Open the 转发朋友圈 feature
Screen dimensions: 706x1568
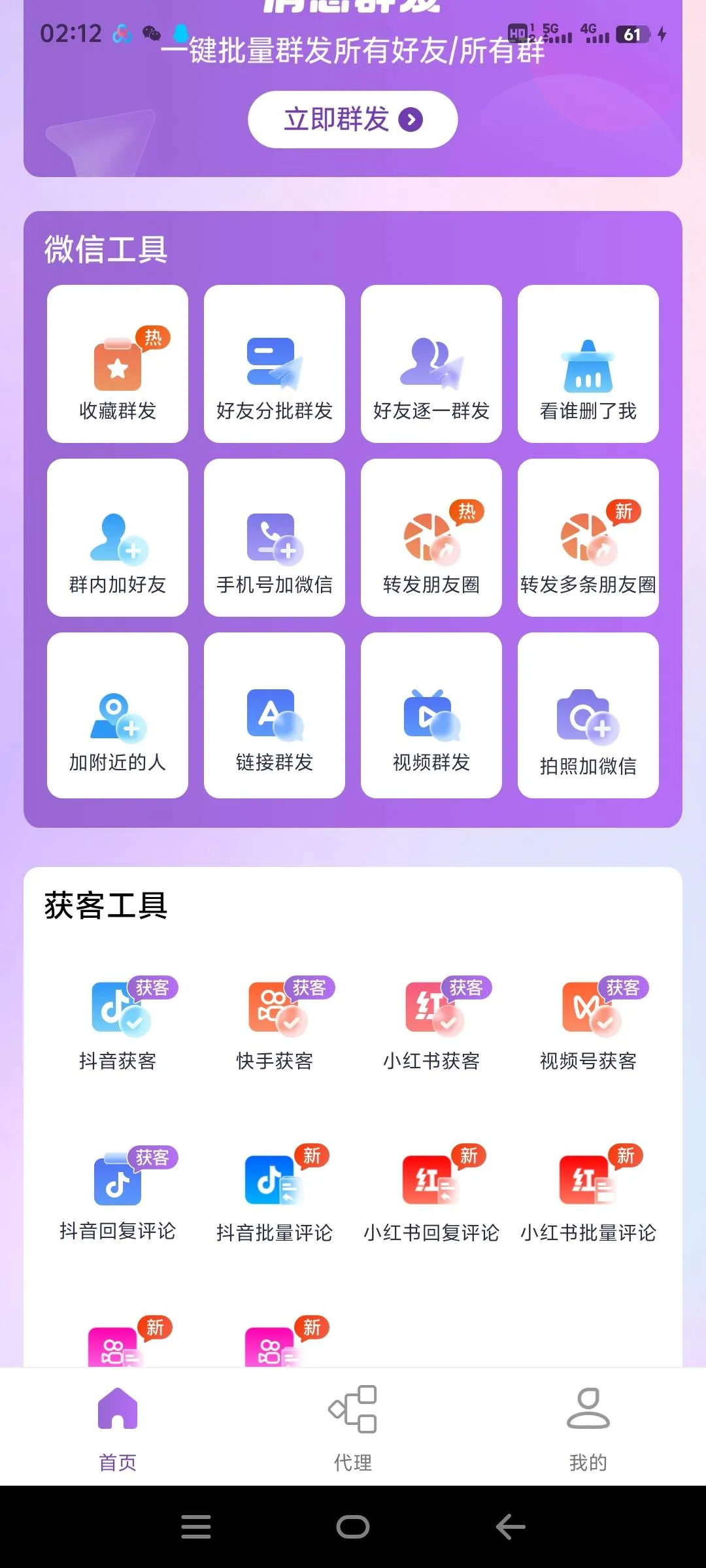point(431,538)
